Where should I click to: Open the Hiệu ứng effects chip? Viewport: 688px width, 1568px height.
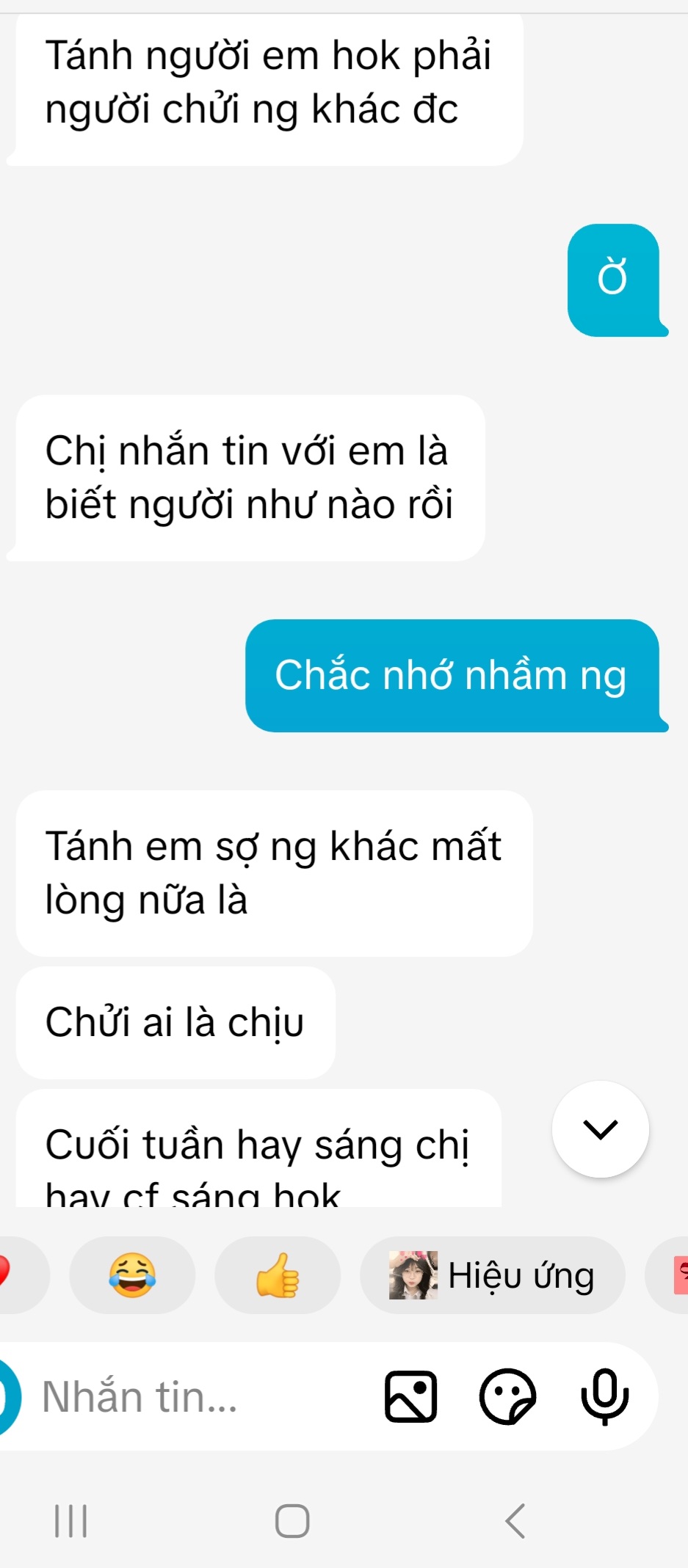pos(492,1275)
